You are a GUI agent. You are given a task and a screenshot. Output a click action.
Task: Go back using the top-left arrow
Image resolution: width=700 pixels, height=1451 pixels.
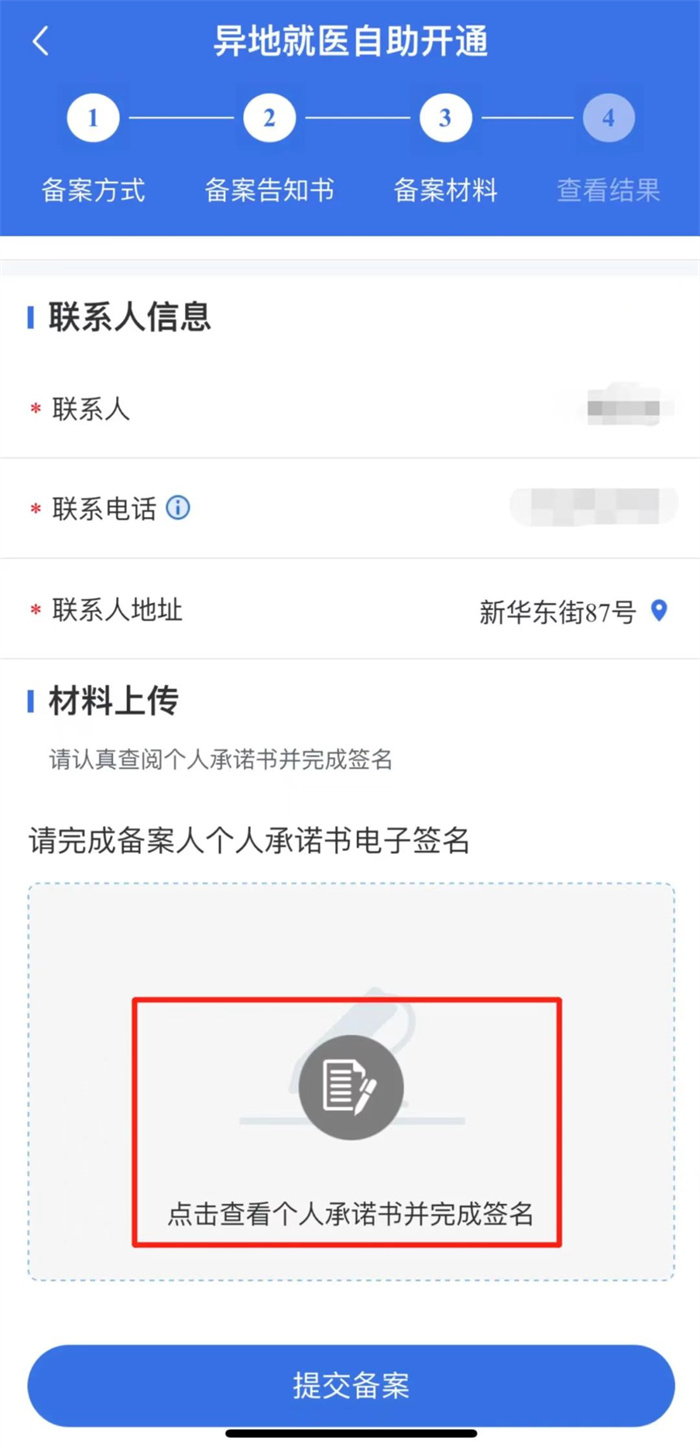tap(40, 42)
